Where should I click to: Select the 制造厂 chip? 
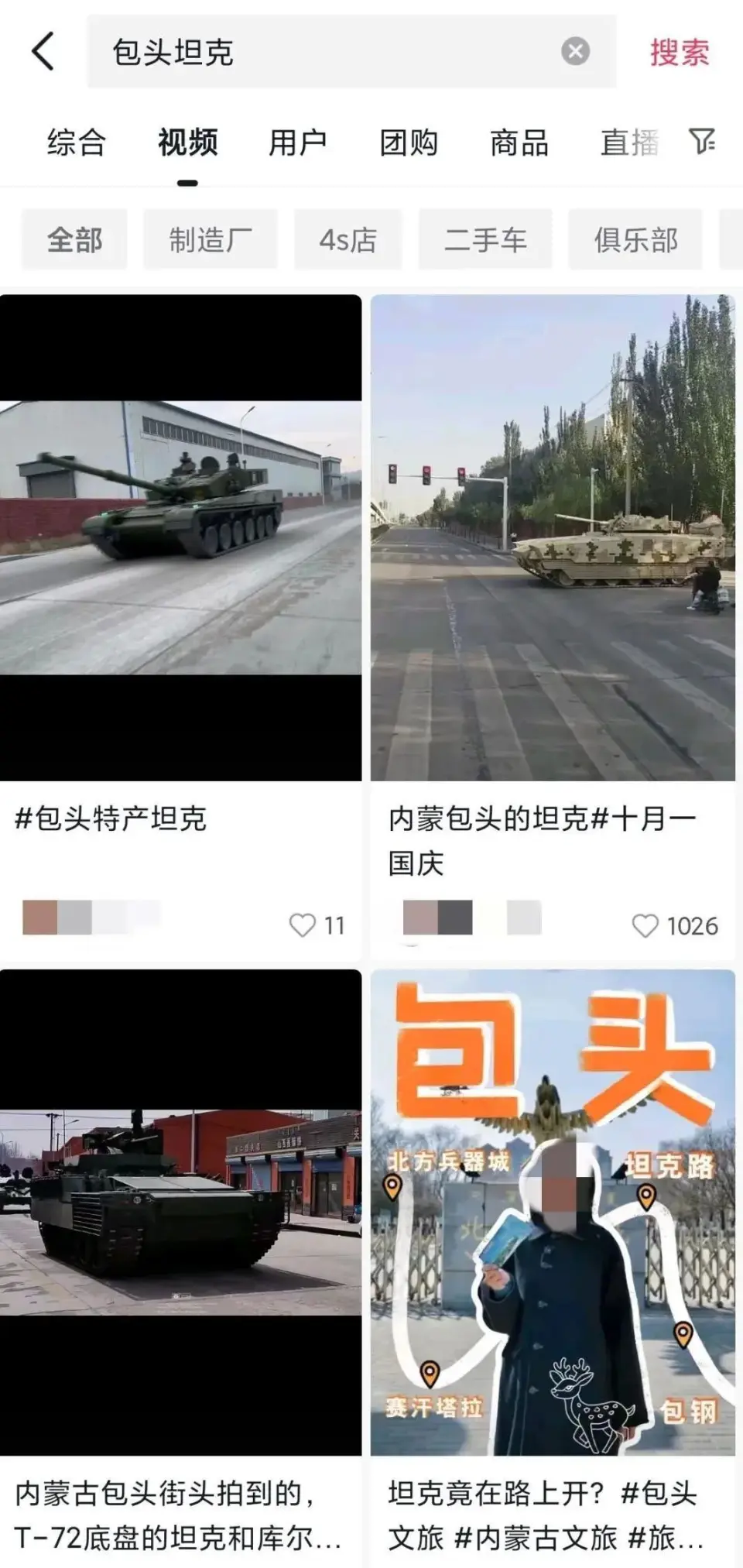click(211, 239)
